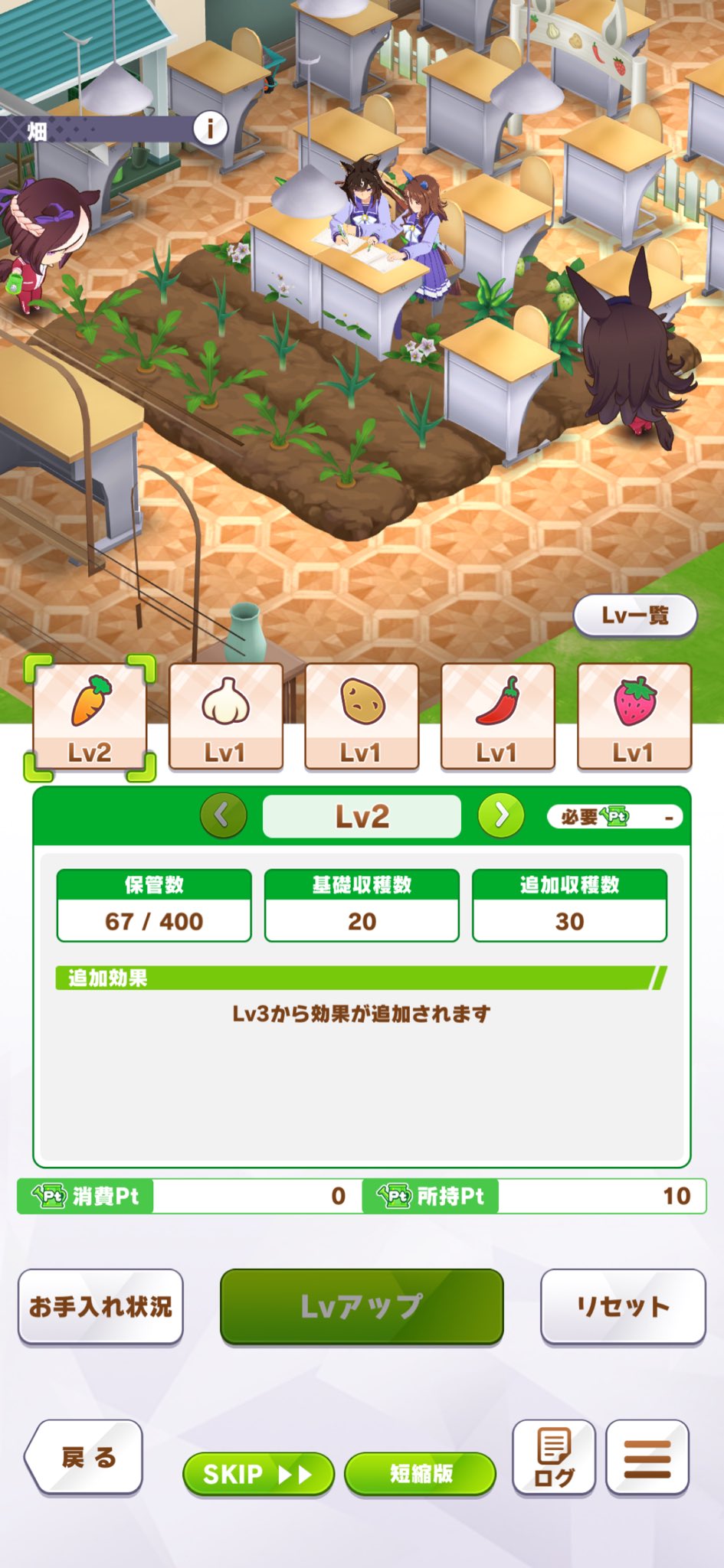Check お手入れ状況 care status
724x1568 pixels.
pos(100,1306)
